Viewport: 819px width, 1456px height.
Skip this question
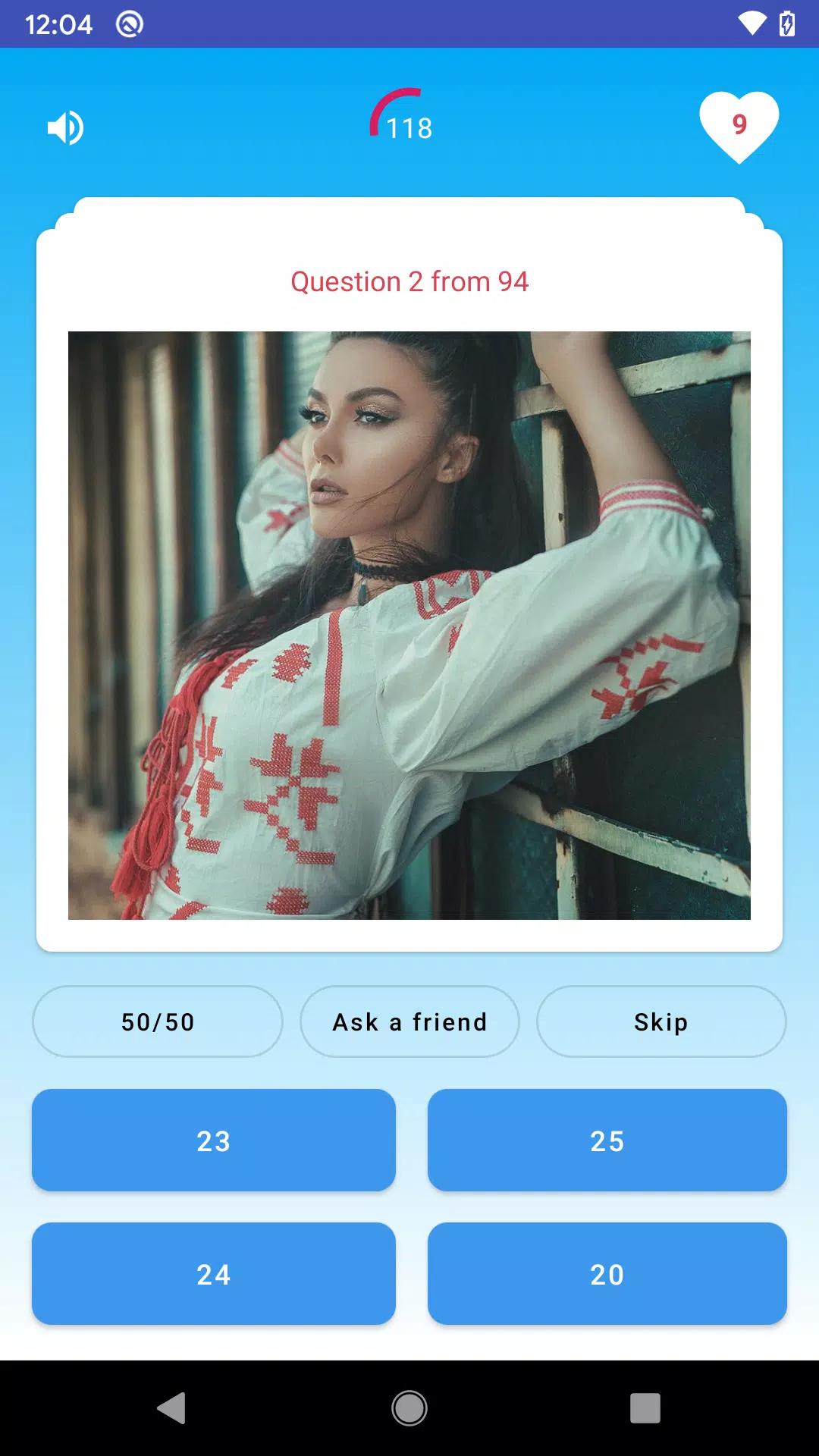pos(661,1021)
